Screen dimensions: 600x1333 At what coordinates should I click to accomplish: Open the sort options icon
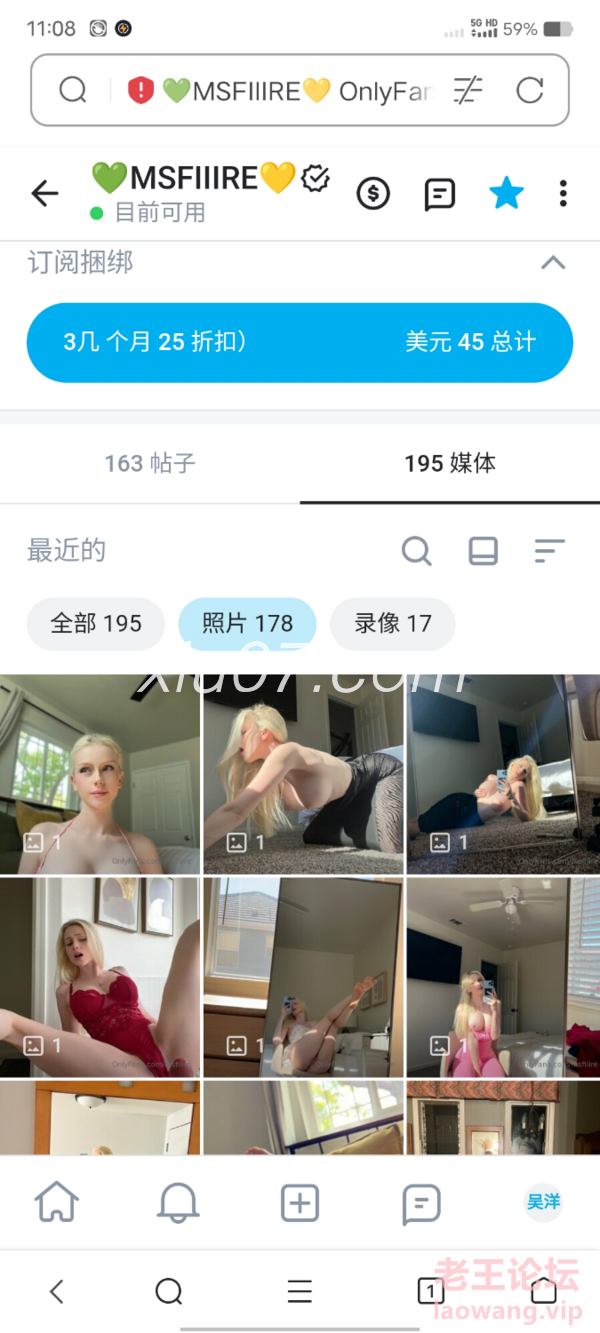point(549,550)
